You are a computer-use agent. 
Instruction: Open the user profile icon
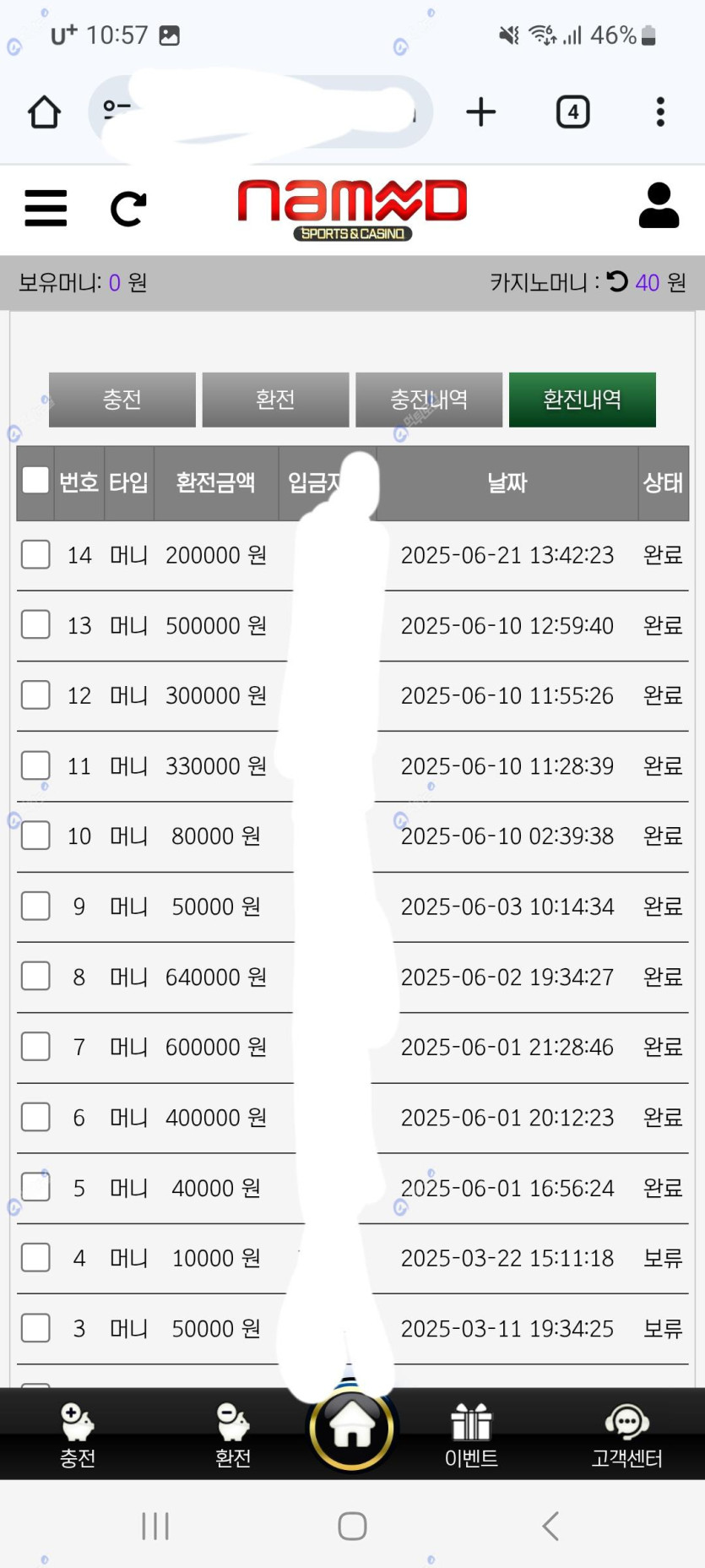[659, 206]
